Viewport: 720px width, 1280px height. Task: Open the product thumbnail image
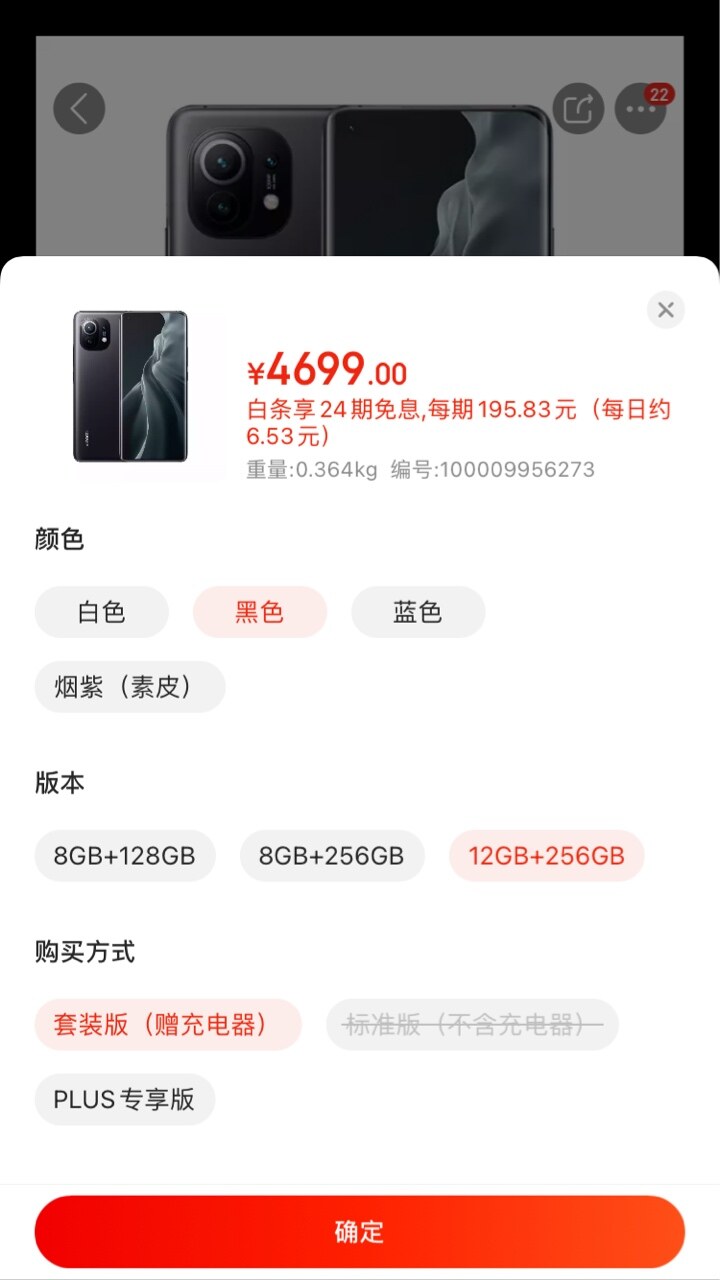(130, 387)
